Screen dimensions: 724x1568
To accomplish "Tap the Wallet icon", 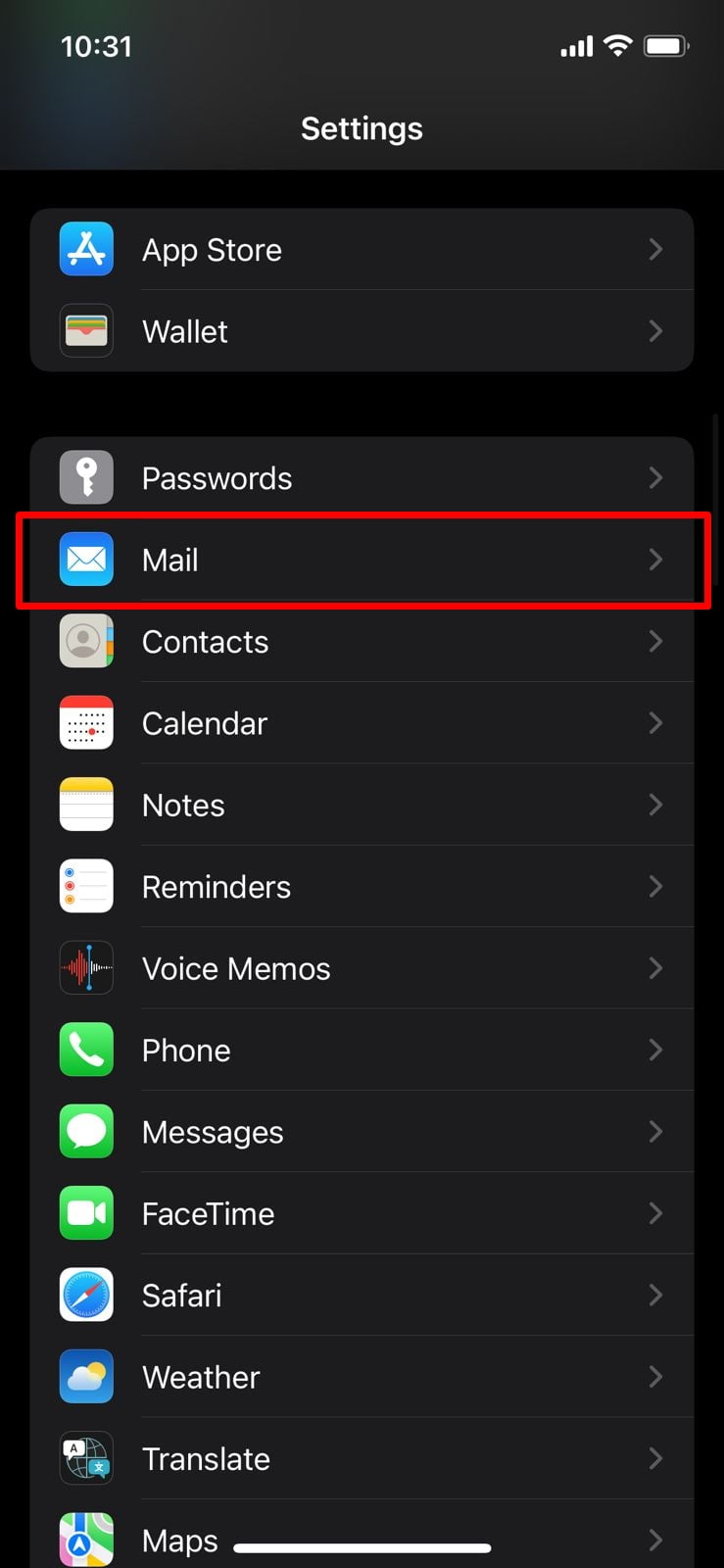I will 86,331.
